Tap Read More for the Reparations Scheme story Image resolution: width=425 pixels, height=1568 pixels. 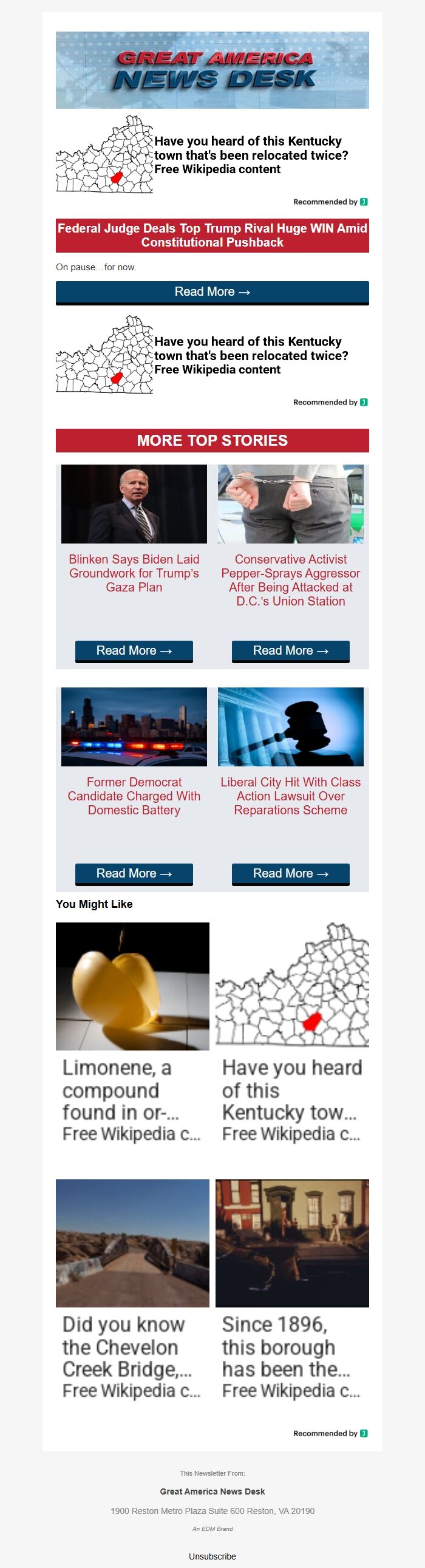(290, 873)
